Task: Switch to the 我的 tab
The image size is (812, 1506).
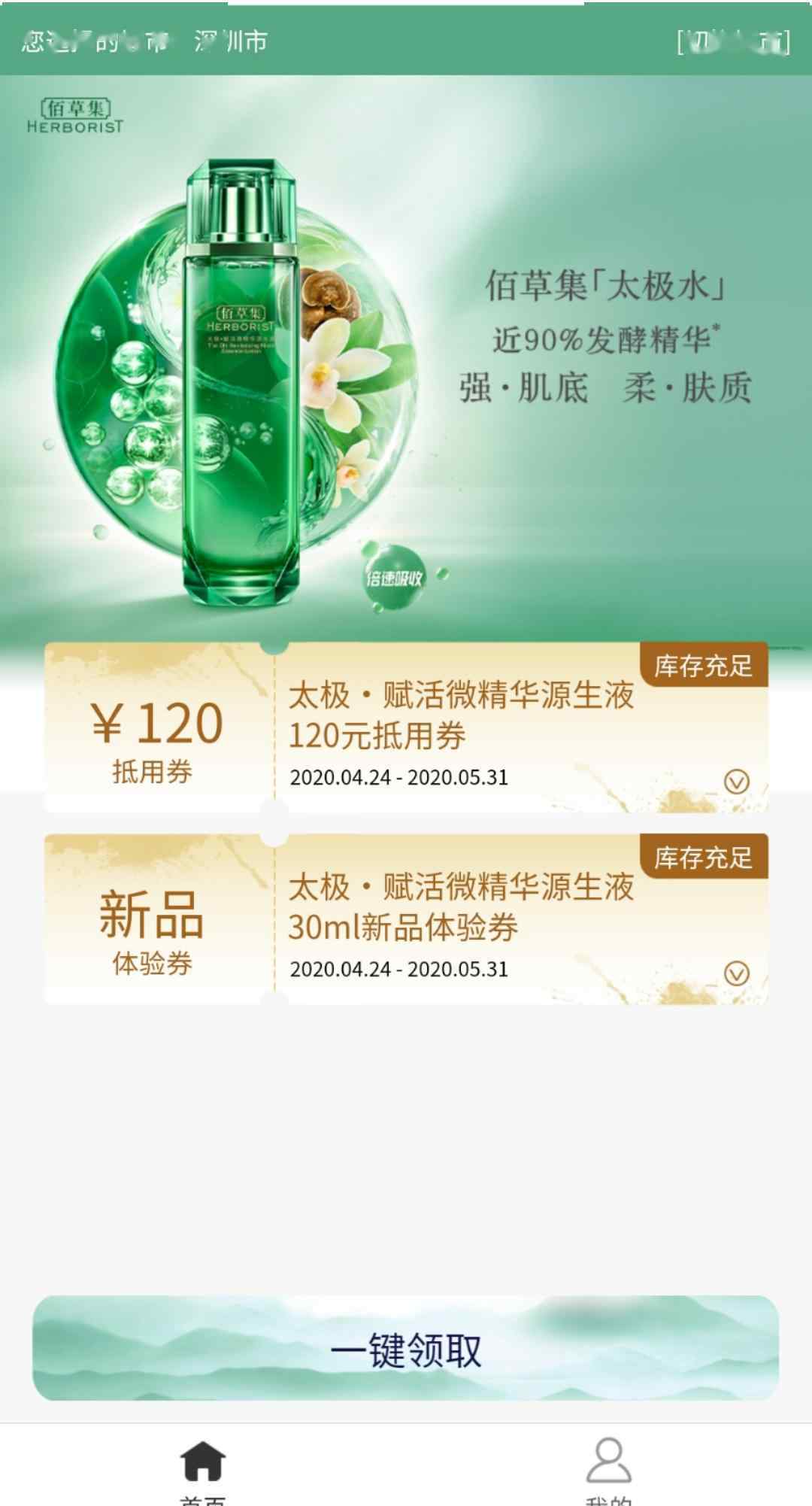Action: [608, 1468]
